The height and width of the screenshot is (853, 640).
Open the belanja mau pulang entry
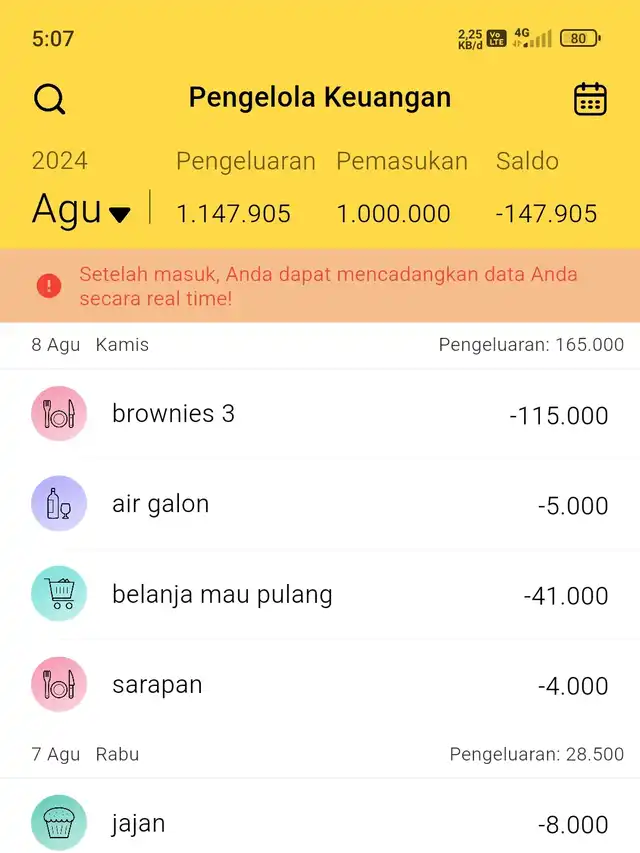point(320,594)
